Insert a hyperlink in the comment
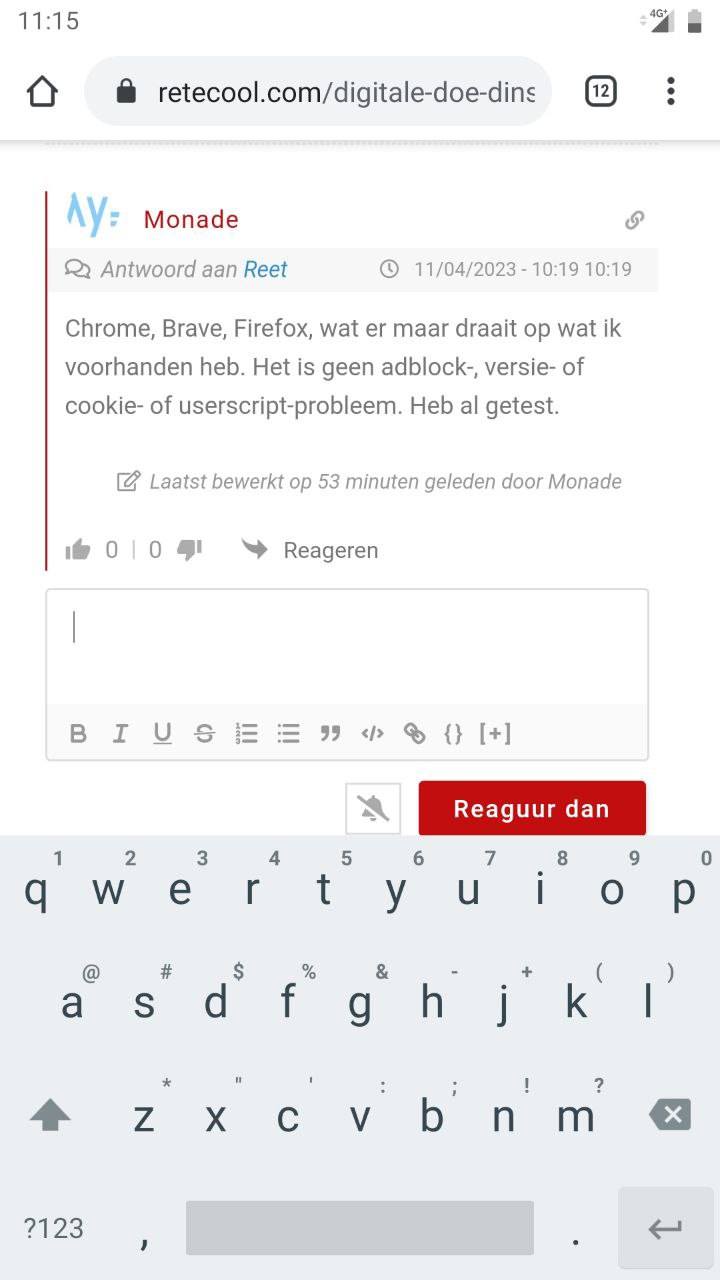This screenshot has width=720, height=1280. [x=414, y=734]
